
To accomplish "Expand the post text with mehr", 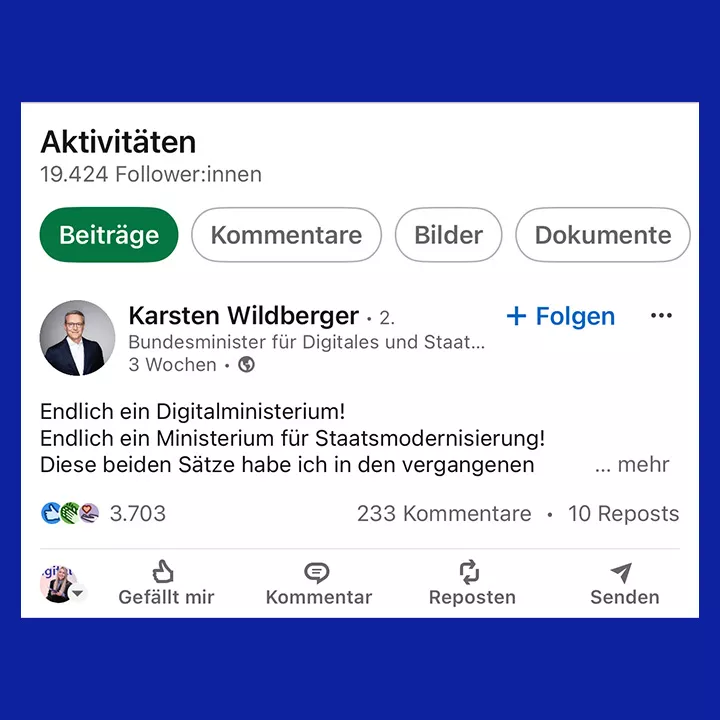I will 633,465.
